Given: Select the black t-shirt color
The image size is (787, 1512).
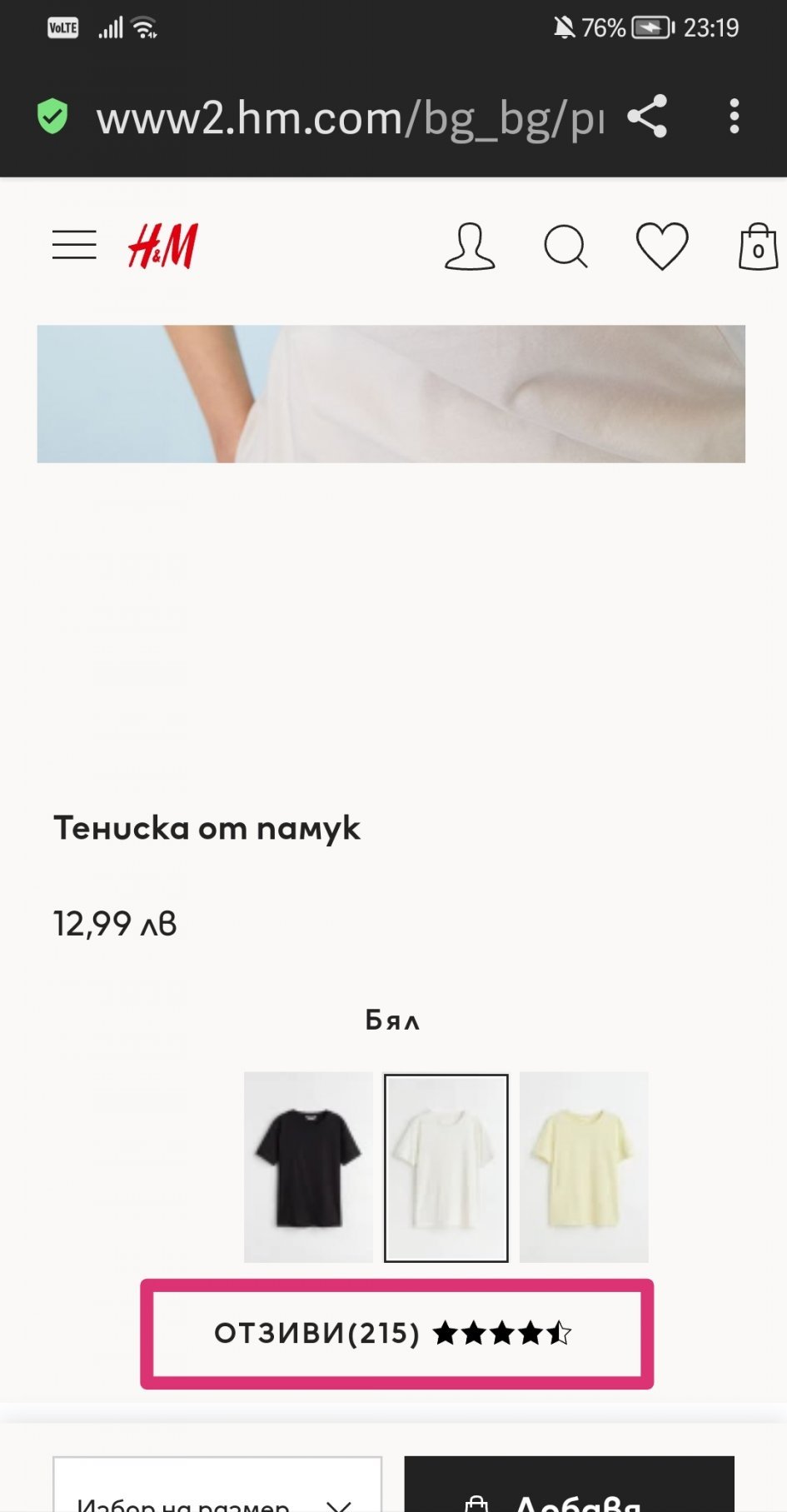Looking at the screenshot, I should click(x=308, y=1166).
